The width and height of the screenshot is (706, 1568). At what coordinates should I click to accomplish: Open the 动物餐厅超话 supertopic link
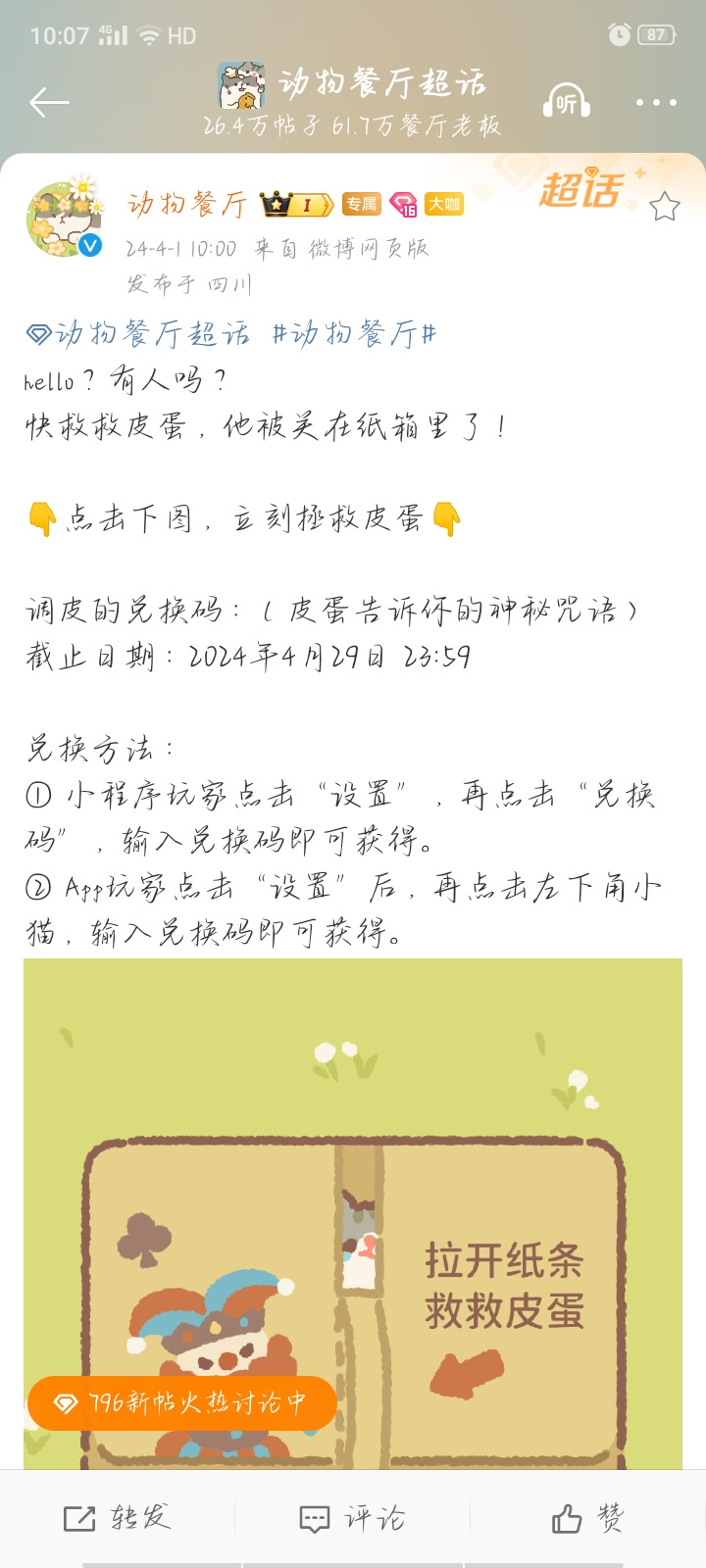[138, 334]
